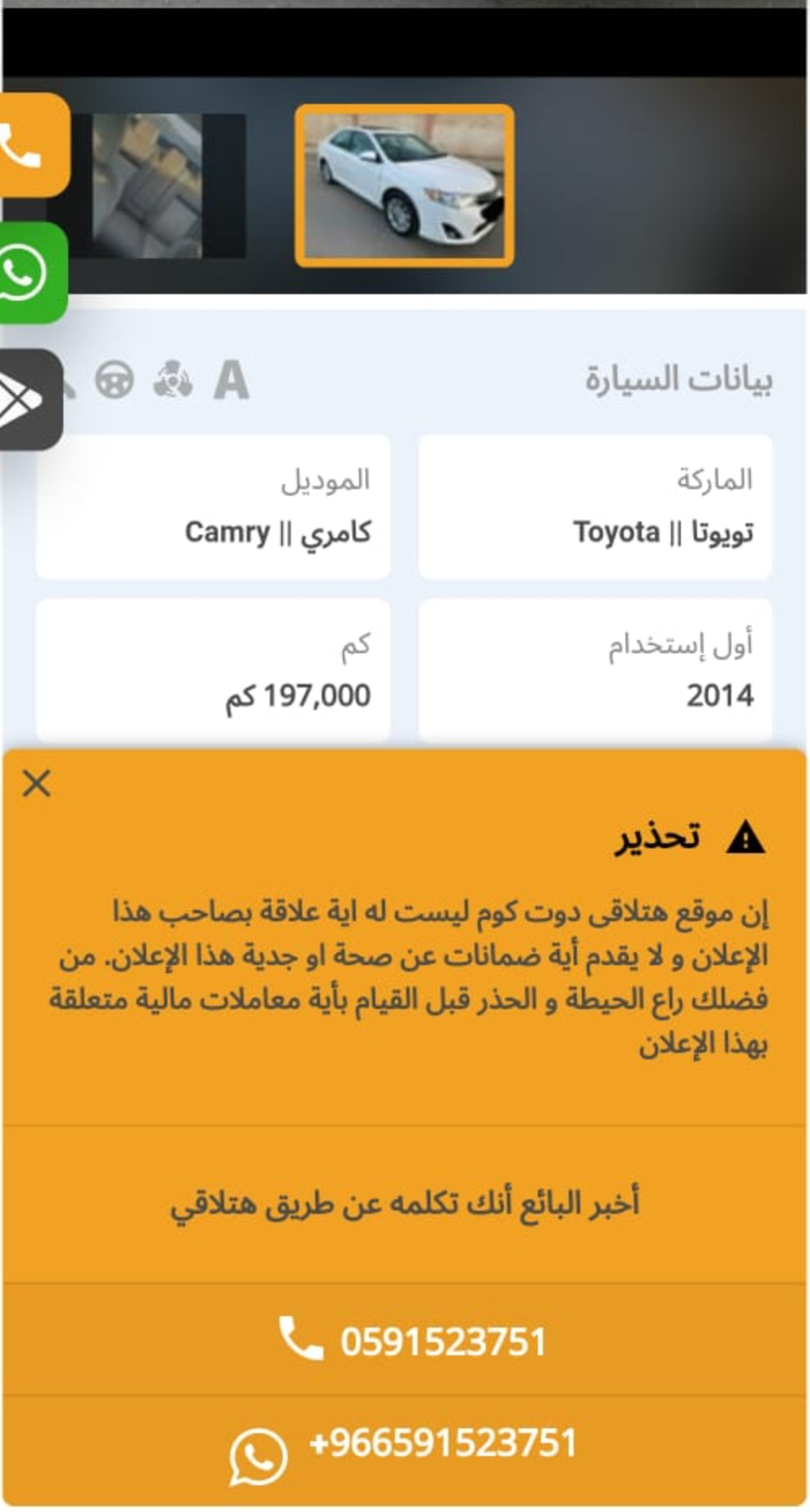
Task: View the car interior seats thumbnail
Action: point(147,185)
